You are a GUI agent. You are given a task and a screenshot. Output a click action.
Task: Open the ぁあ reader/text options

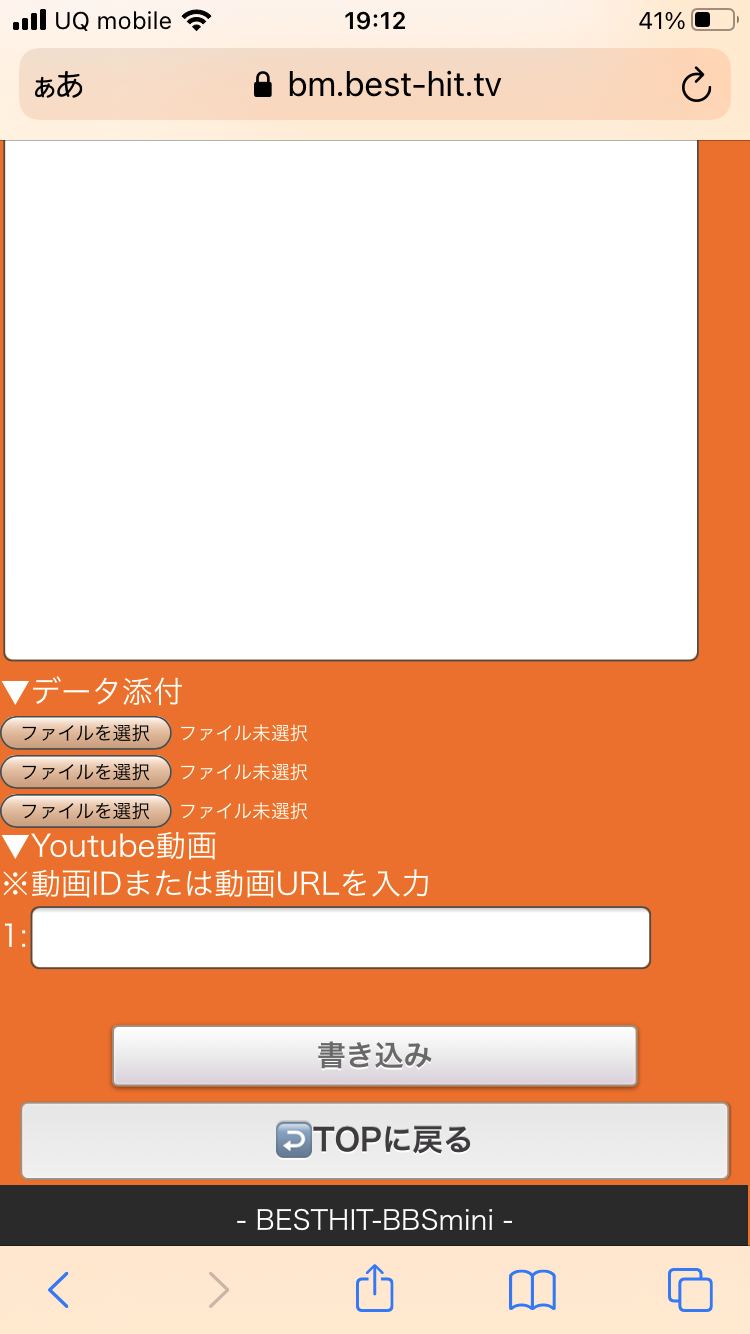coord(58,86)
